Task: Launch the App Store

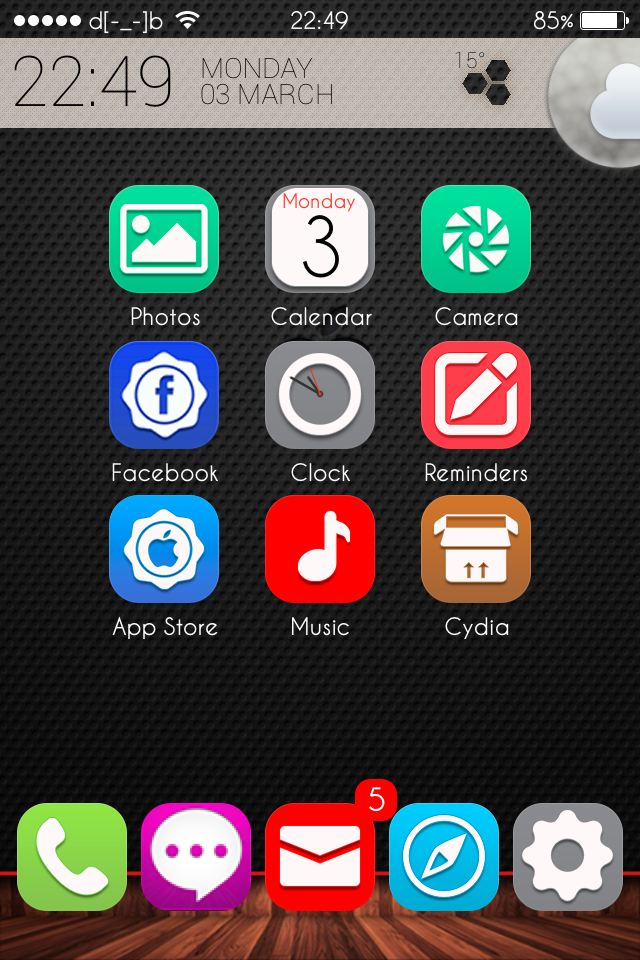Action: tap(164, 550)
